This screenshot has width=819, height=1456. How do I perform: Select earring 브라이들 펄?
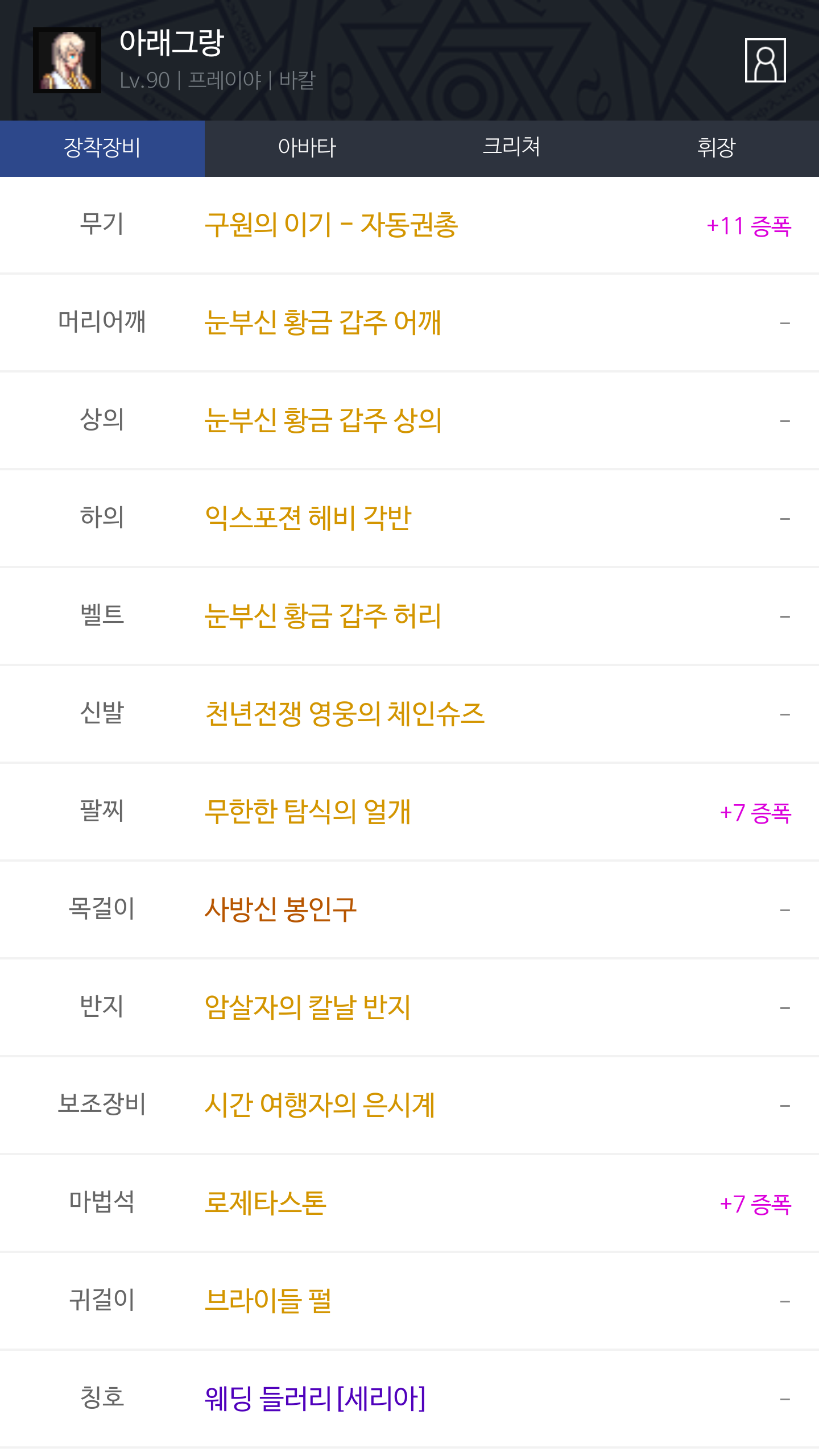coord(409,1301)
